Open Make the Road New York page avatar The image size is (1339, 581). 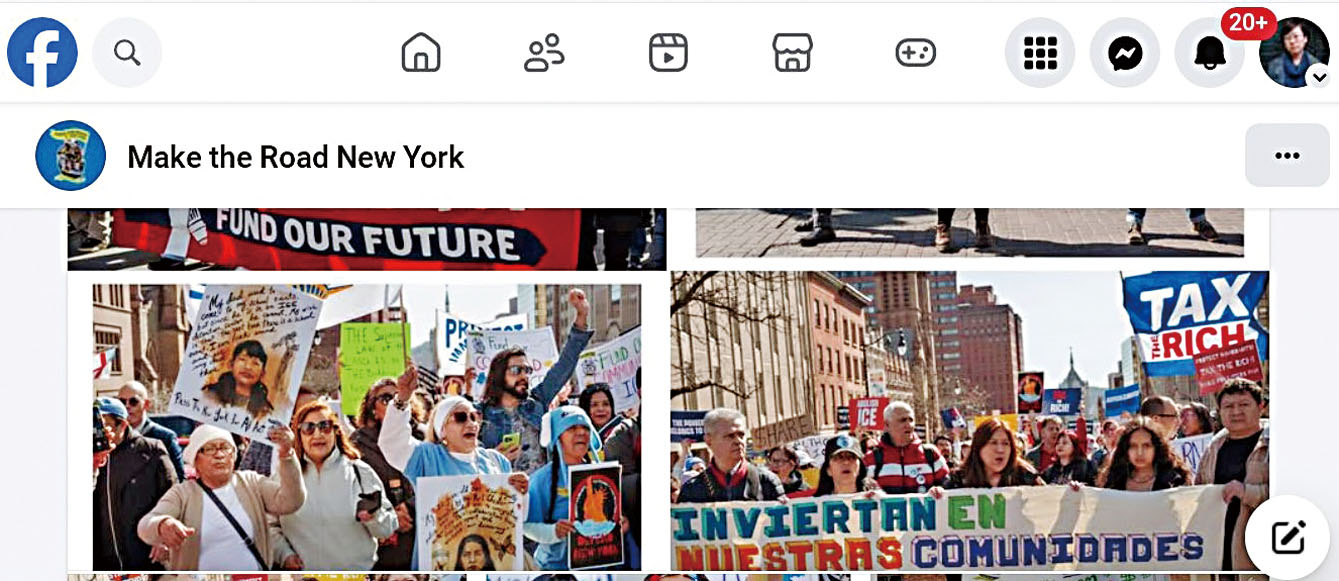[70, 156]
